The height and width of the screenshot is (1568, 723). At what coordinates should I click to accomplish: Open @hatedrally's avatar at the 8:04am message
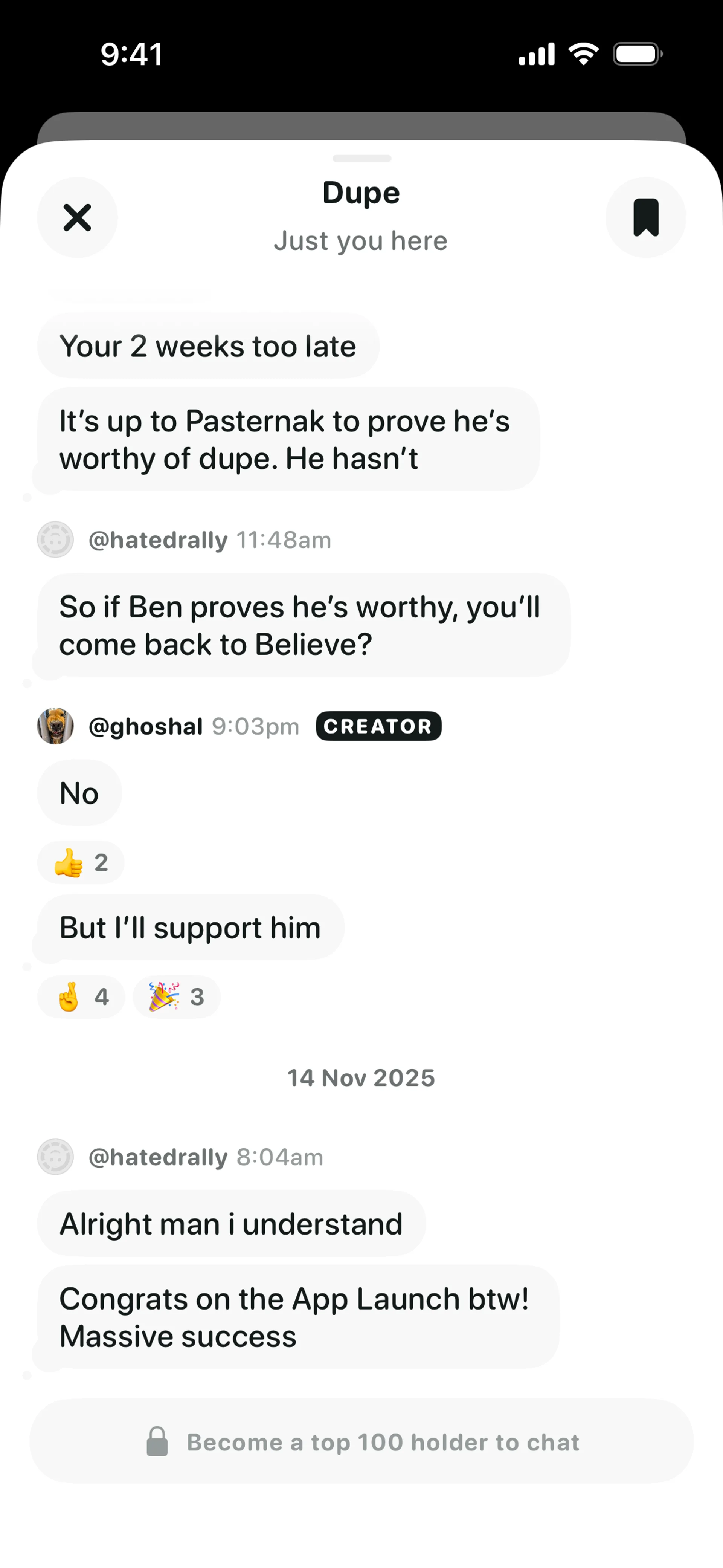[x=55, y=1157]
